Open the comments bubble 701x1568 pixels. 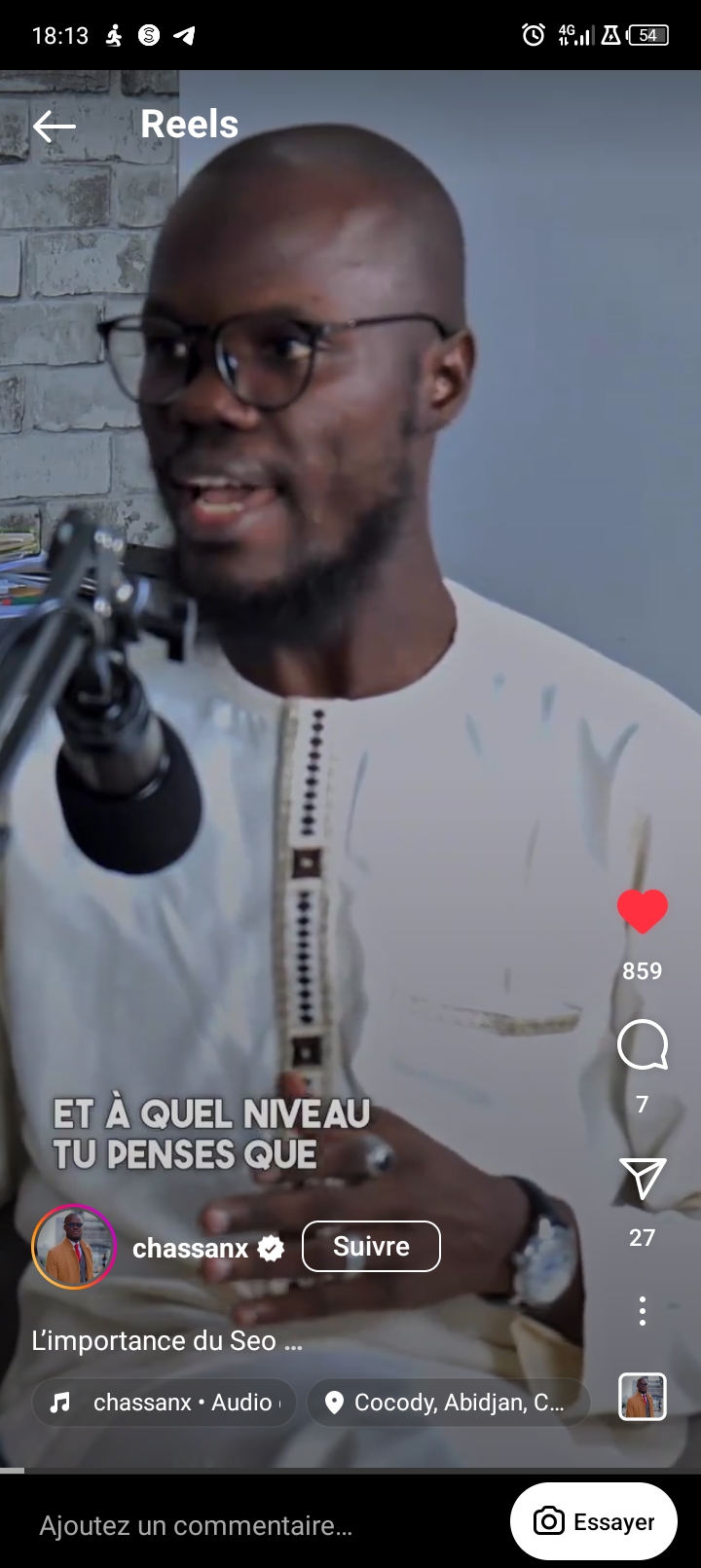click(x=642, y=1045)
